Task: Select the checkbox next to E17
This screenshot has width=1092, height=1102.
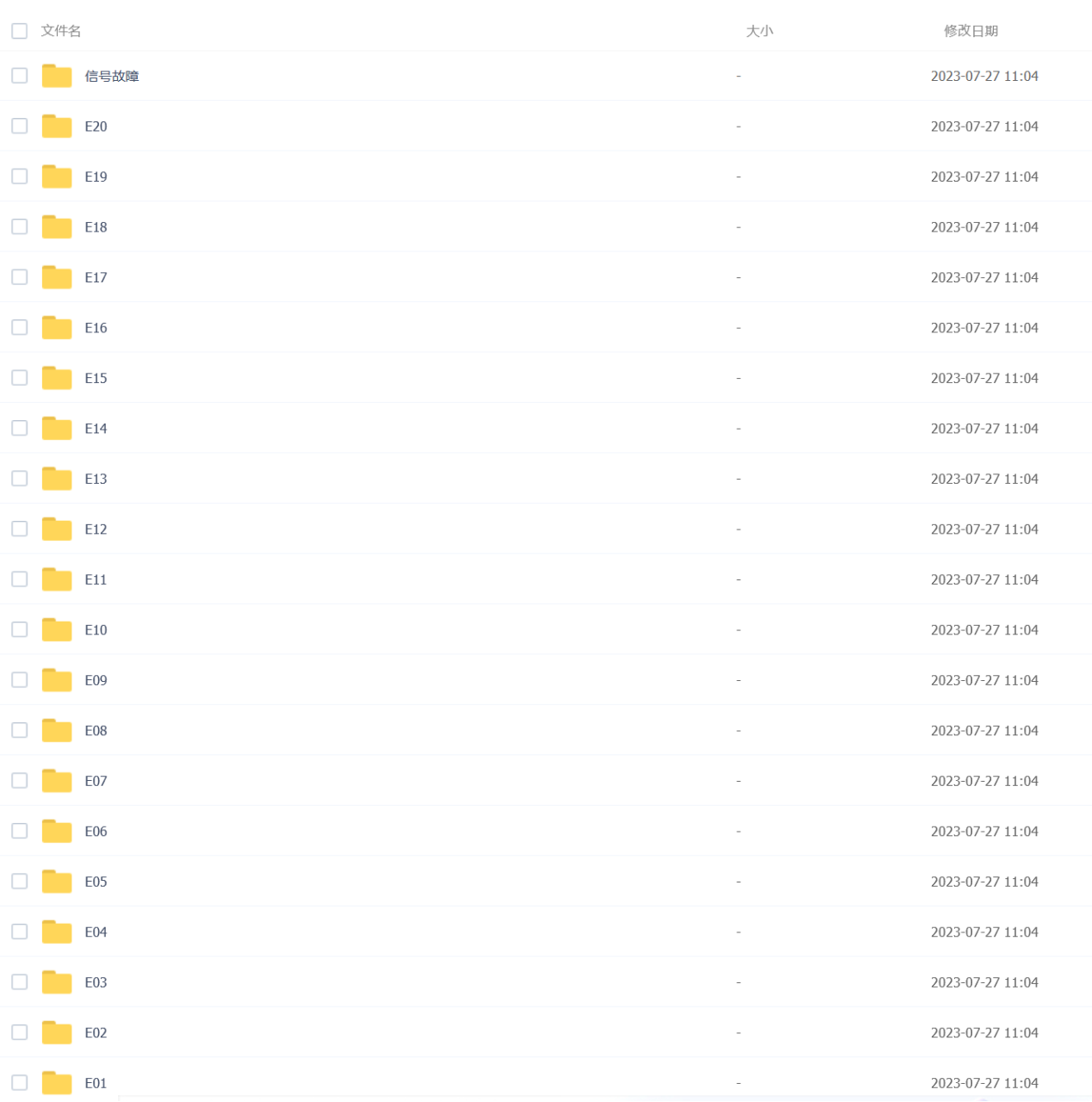Action: 20,277
